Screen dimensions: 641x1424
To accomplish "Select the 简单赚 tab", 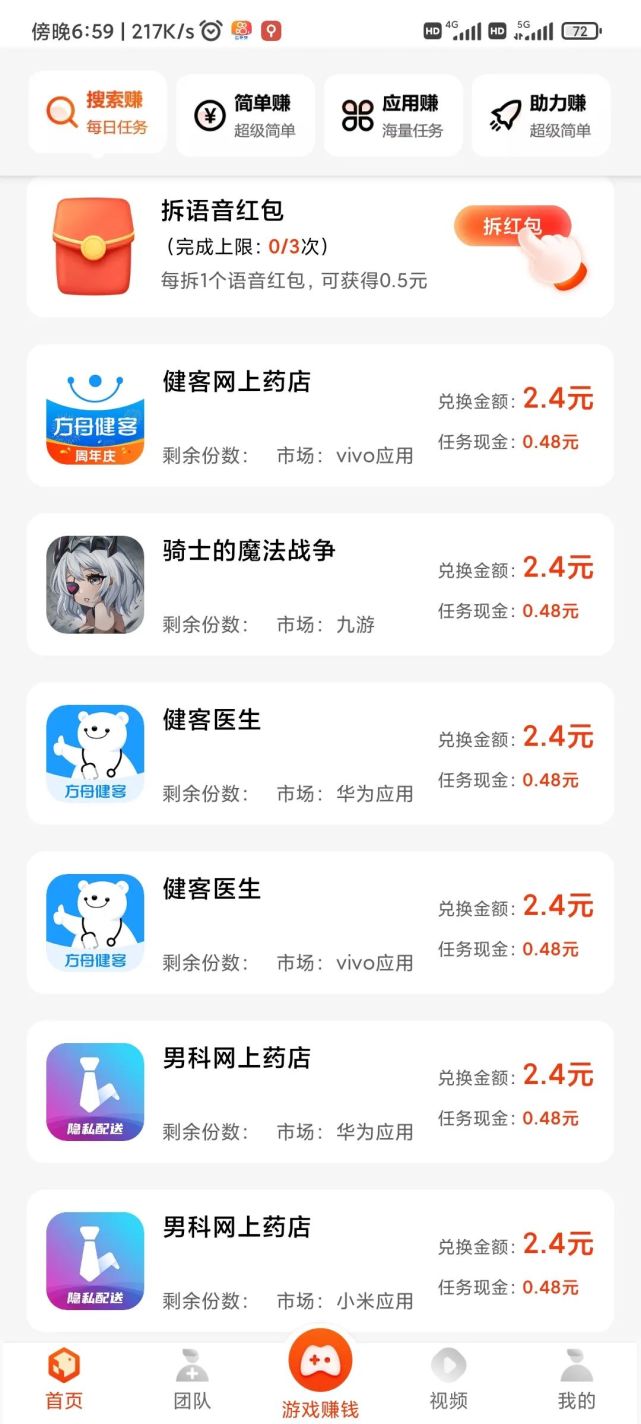I will (245, 114).
